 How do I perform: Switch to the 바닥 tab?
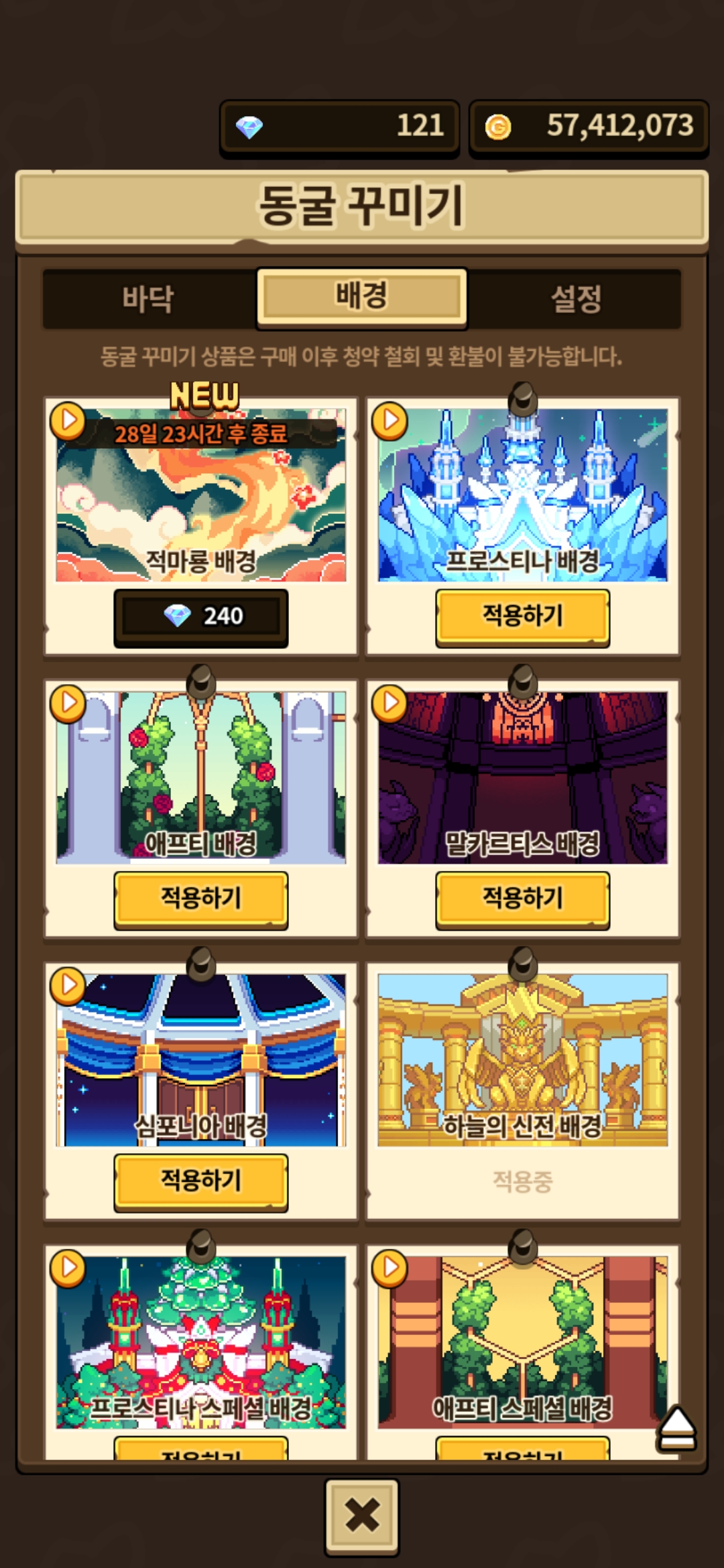[148, 298]
